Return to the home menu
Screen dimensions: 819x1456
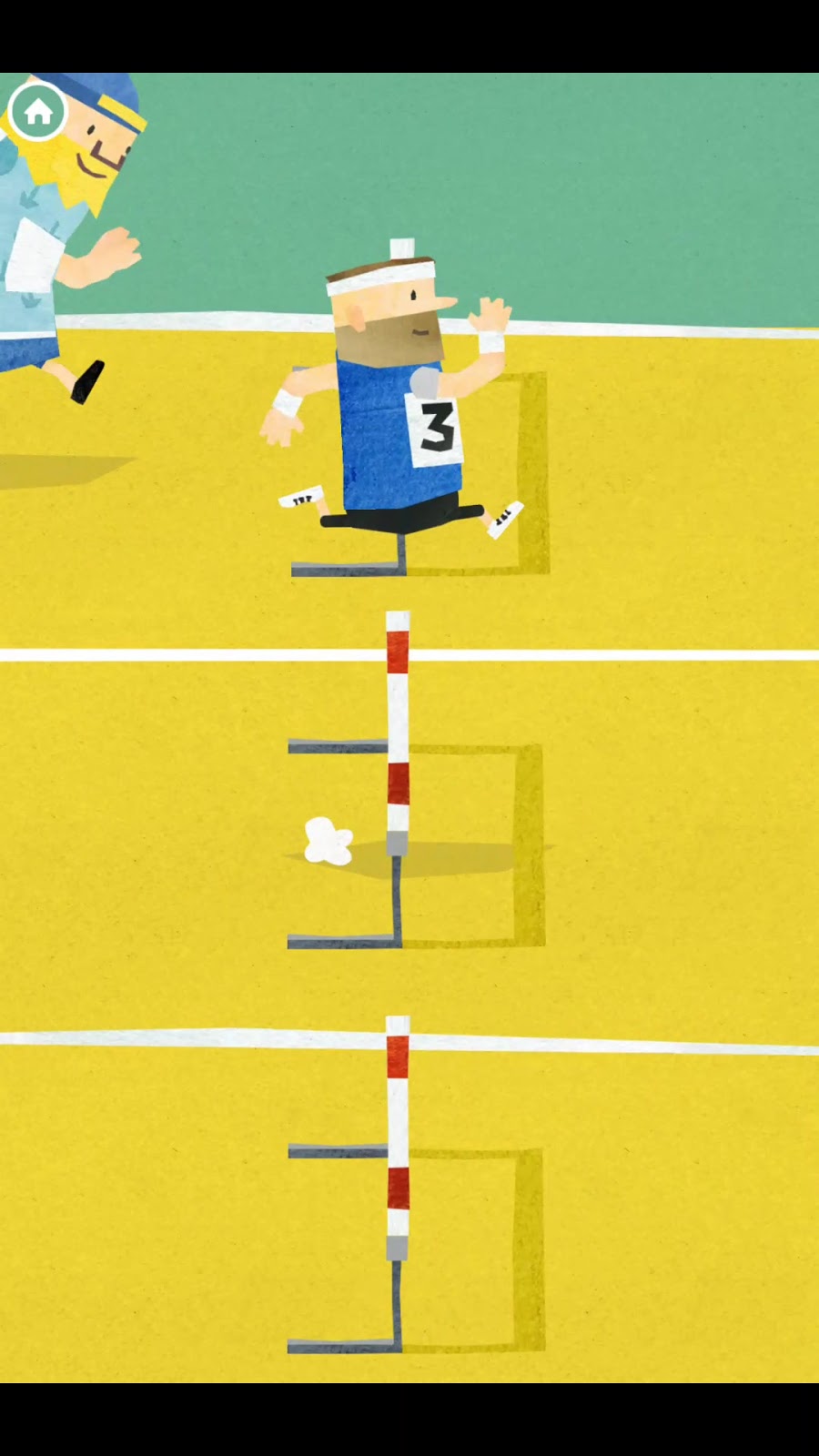37,112
